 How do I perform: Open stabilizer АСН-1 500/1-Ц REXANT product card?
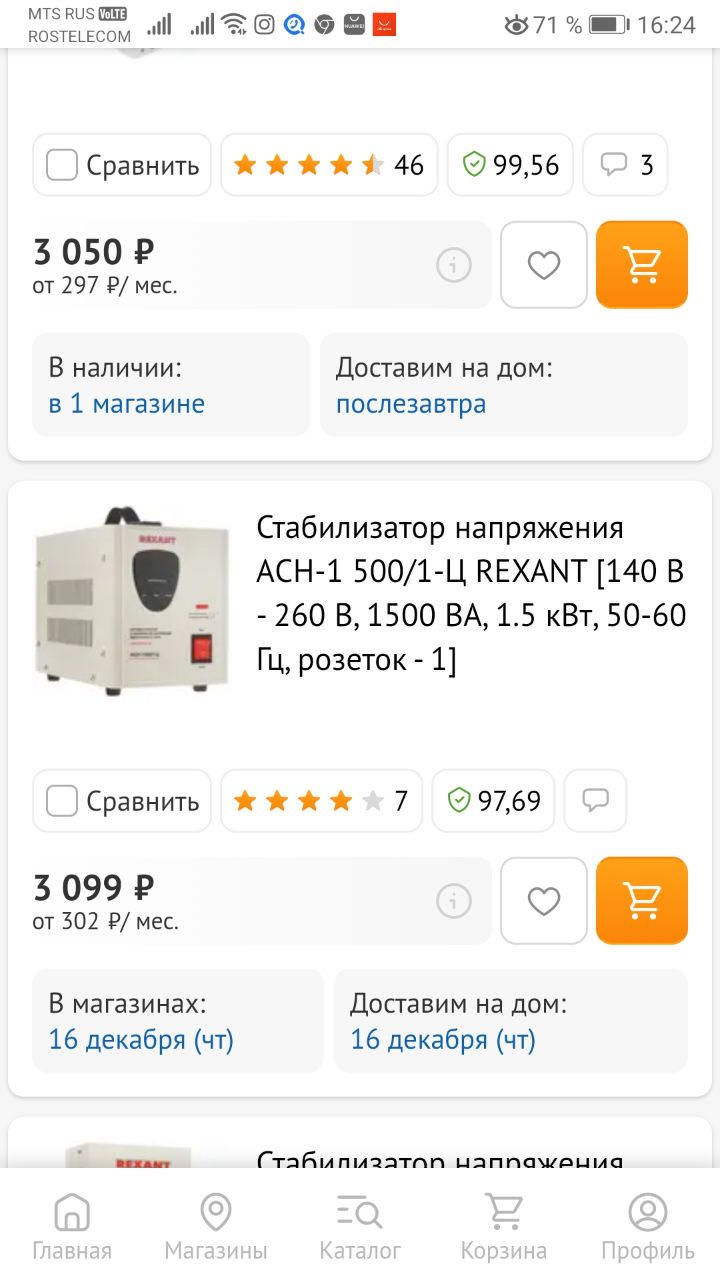(x=471, y=593)
